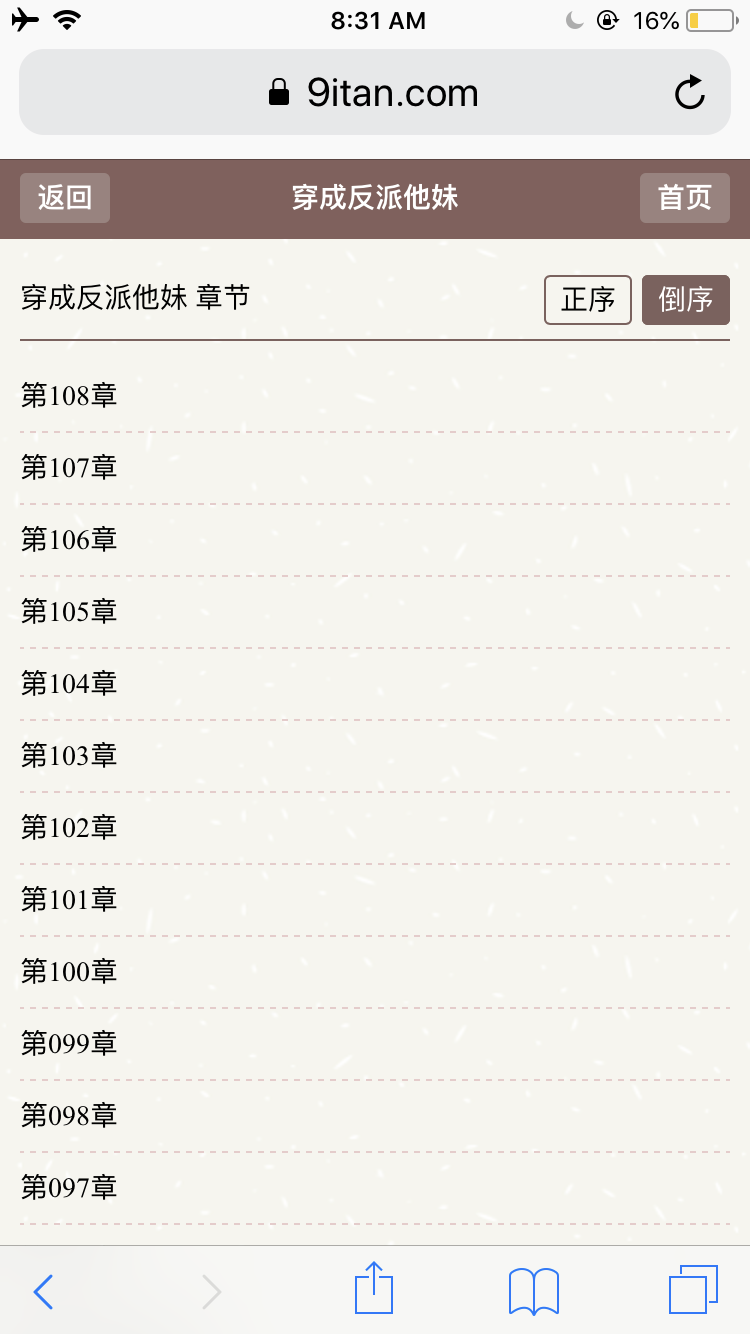Open chapter 第099章

(x=70, y=1044)
